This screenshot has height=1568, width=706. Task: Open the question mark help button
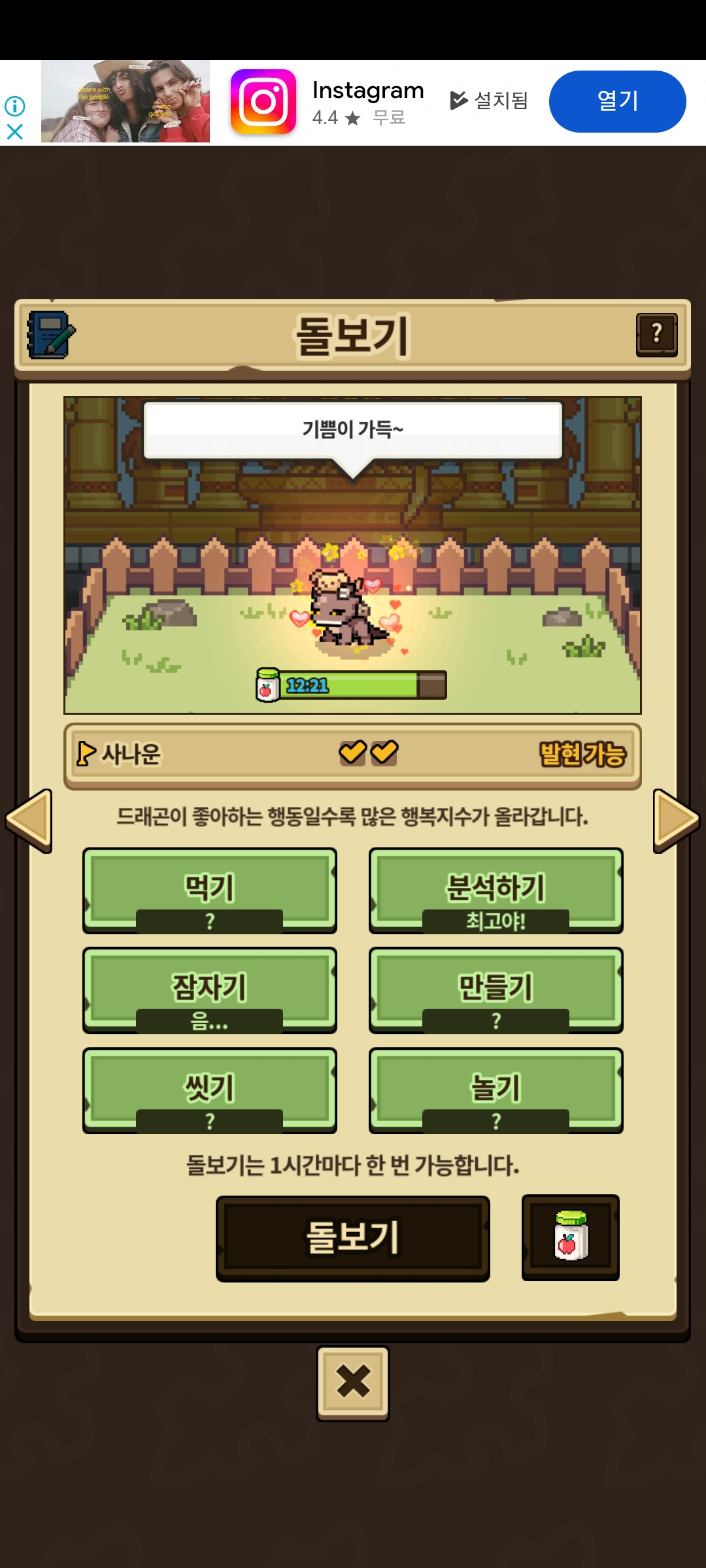tap(656, 335)
